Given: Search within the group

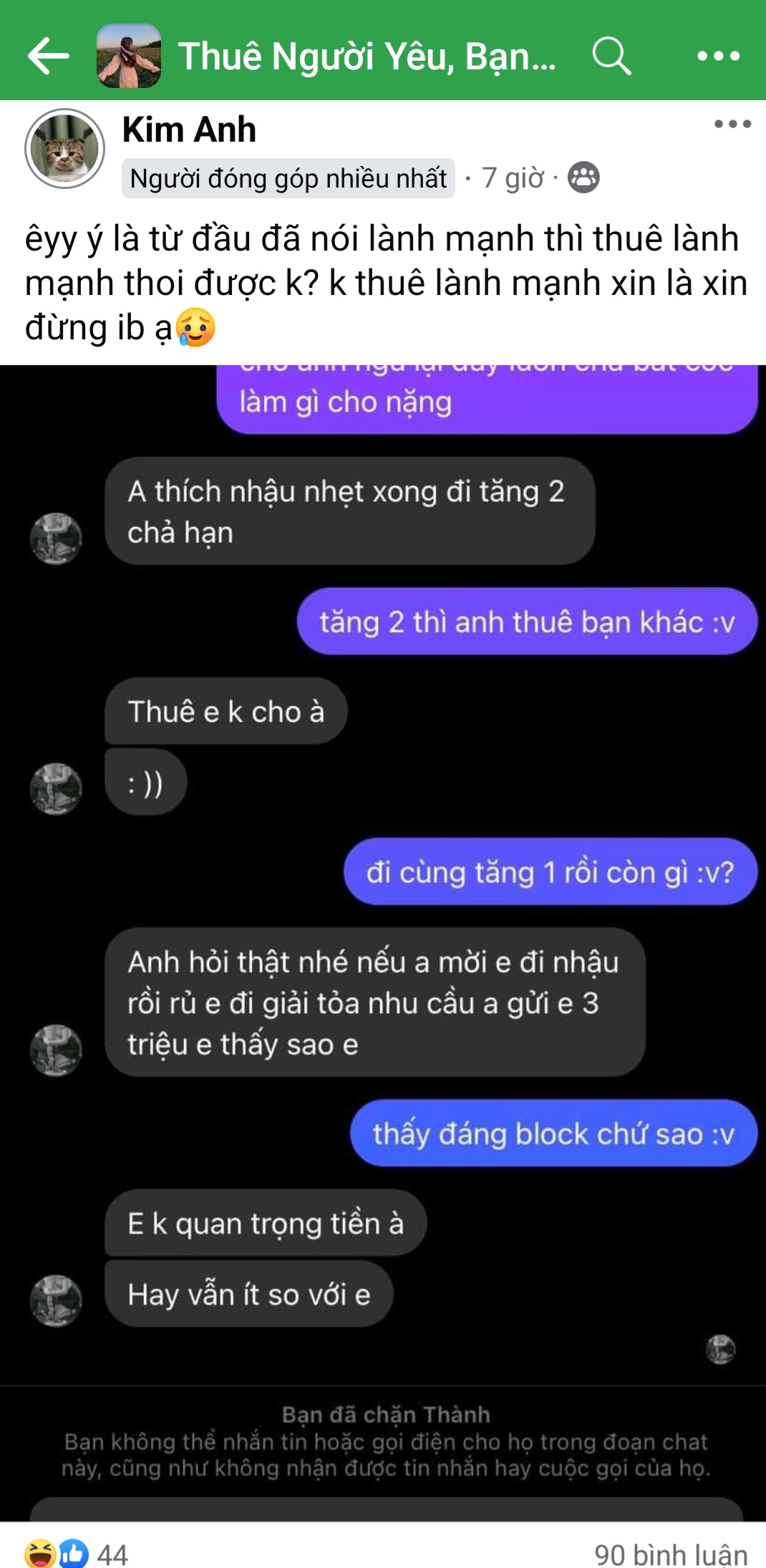Looking at the screenshot, I should coord(611,56).
